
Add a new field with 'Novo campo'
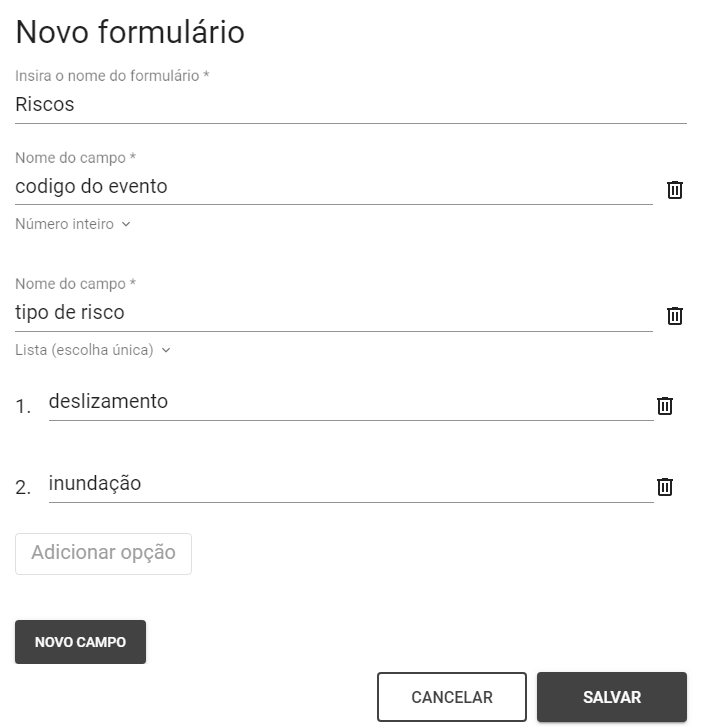pyautogui.click(x=80, y=642)
